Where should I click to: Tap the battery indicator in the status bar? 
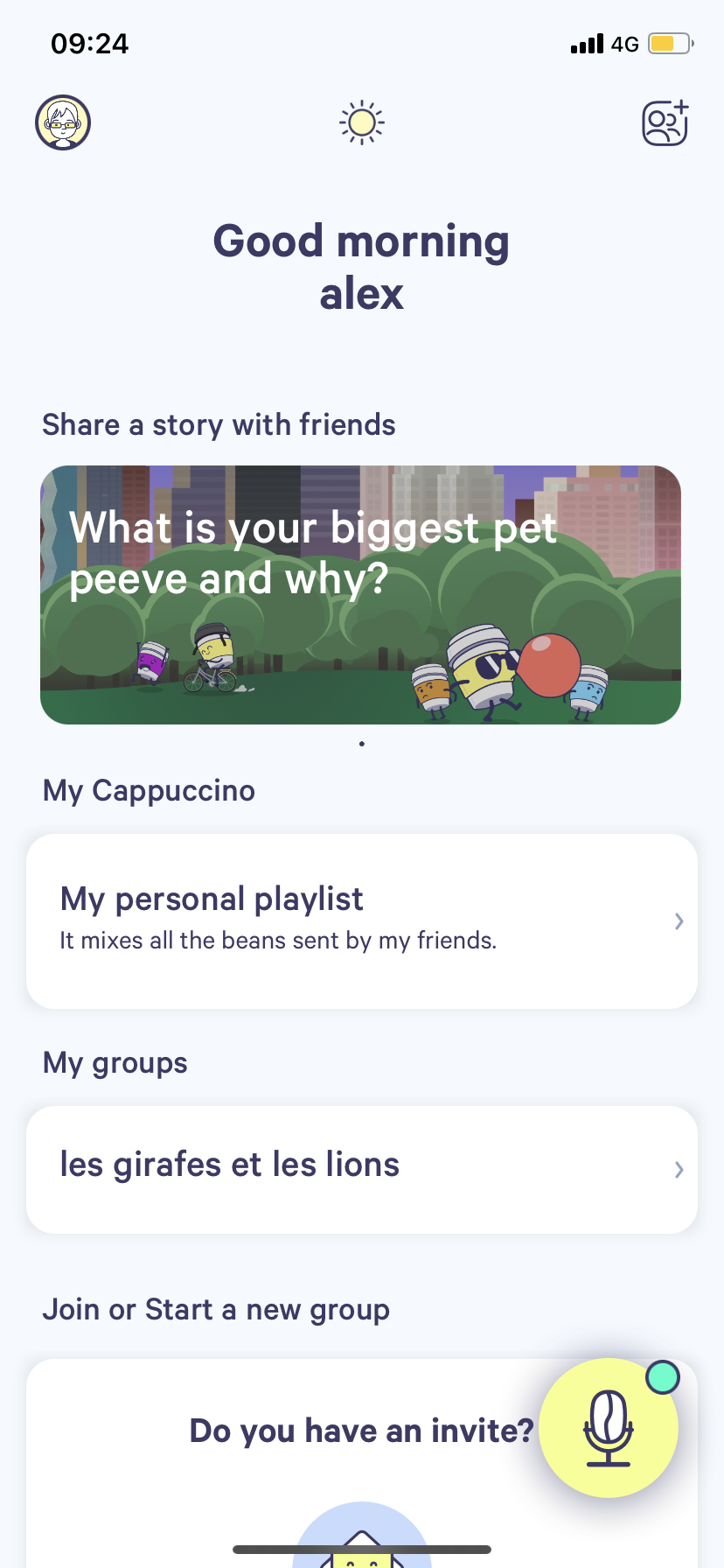coord(667,43)
